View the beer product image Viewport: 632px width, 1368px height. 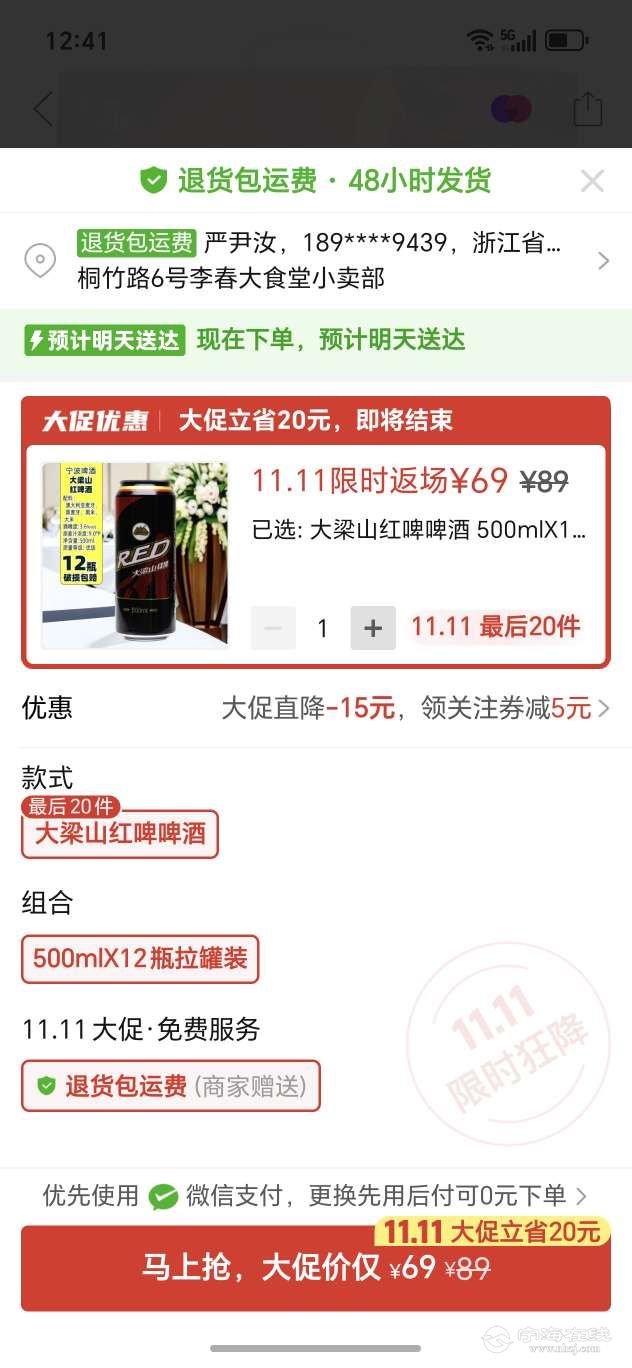[135, 555]
